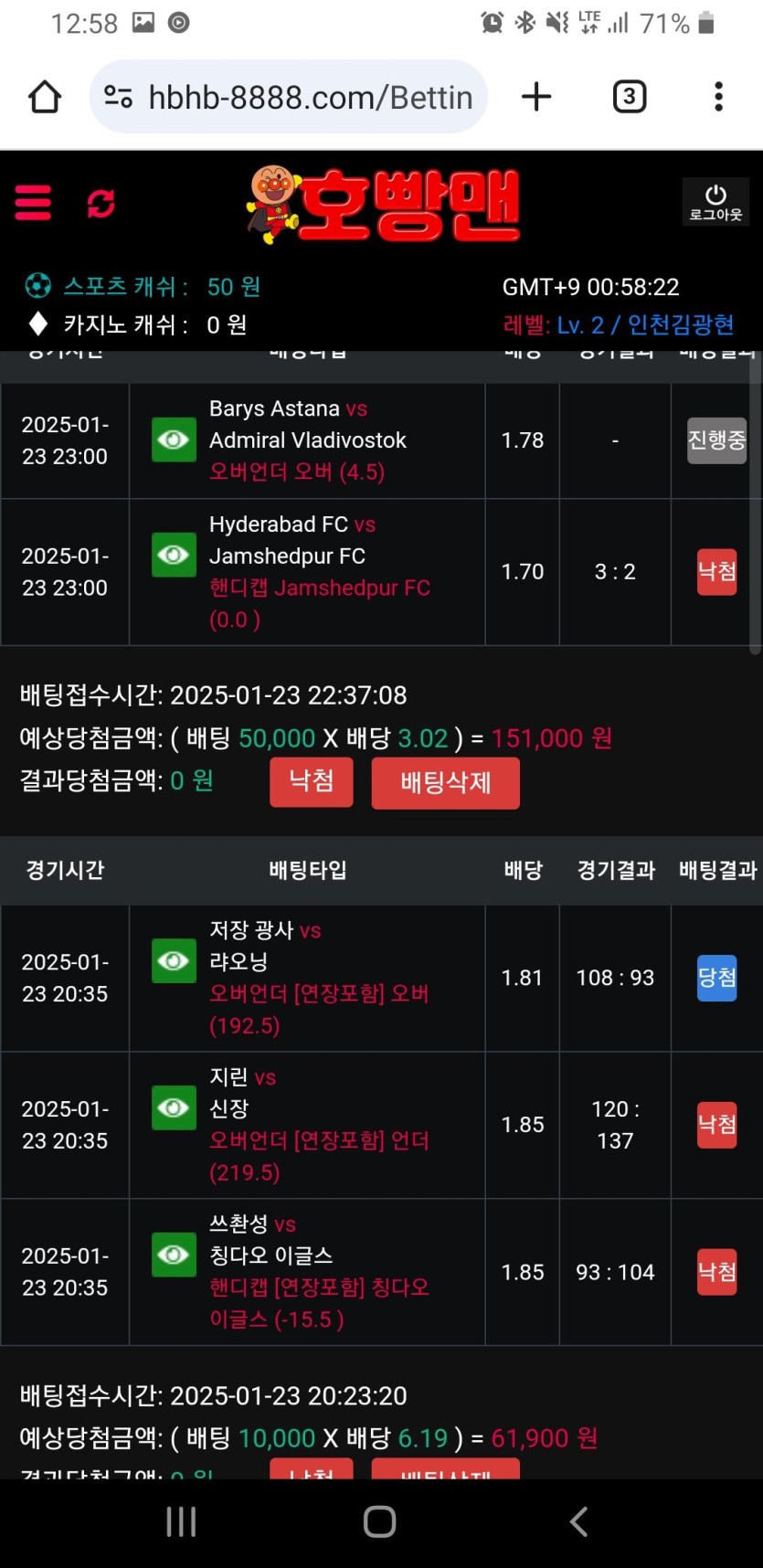Tap the eye icon for 지린 vs 신장
This screenshot has width=763, height=1568.
point(174,1108)
